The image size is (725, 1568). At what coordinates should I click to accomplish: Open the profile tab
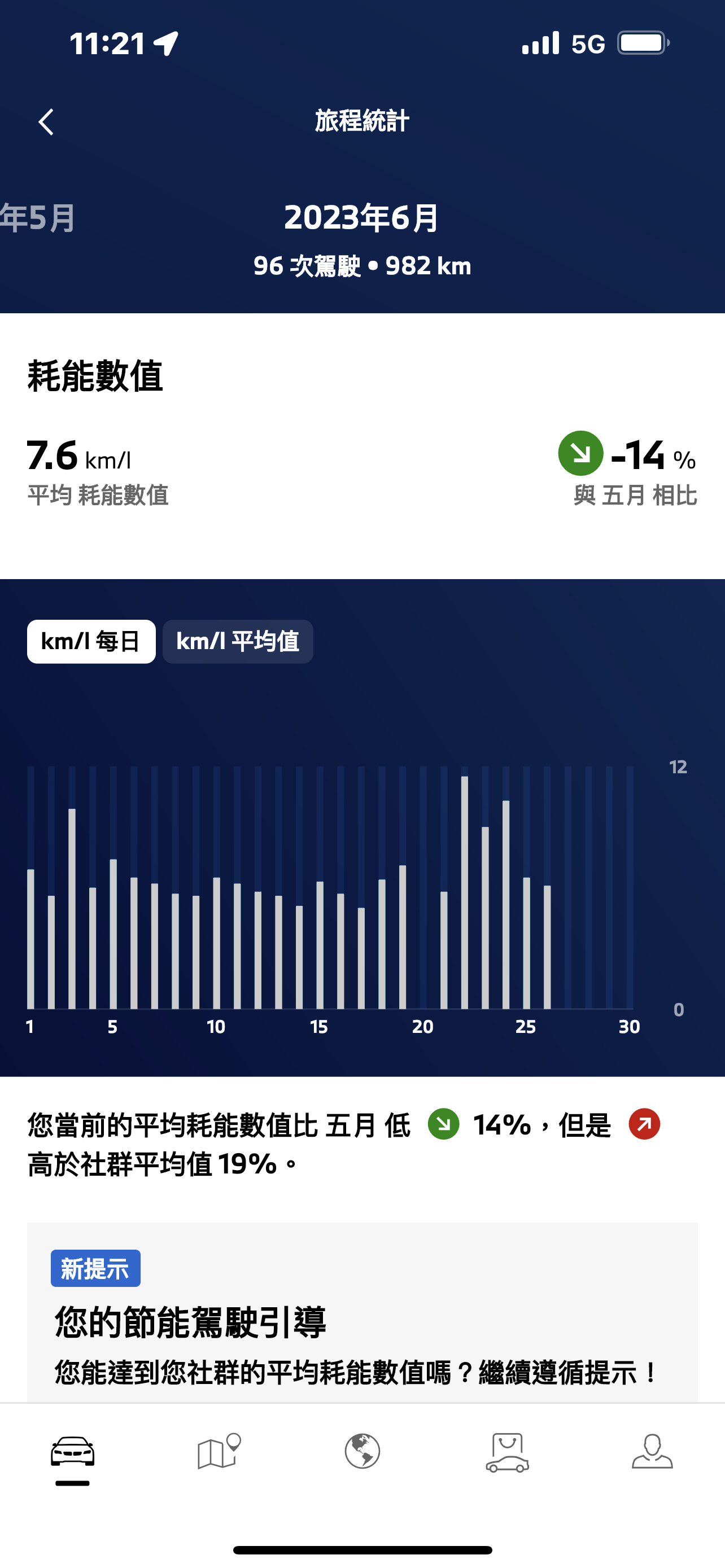(x=652, y=1452)
